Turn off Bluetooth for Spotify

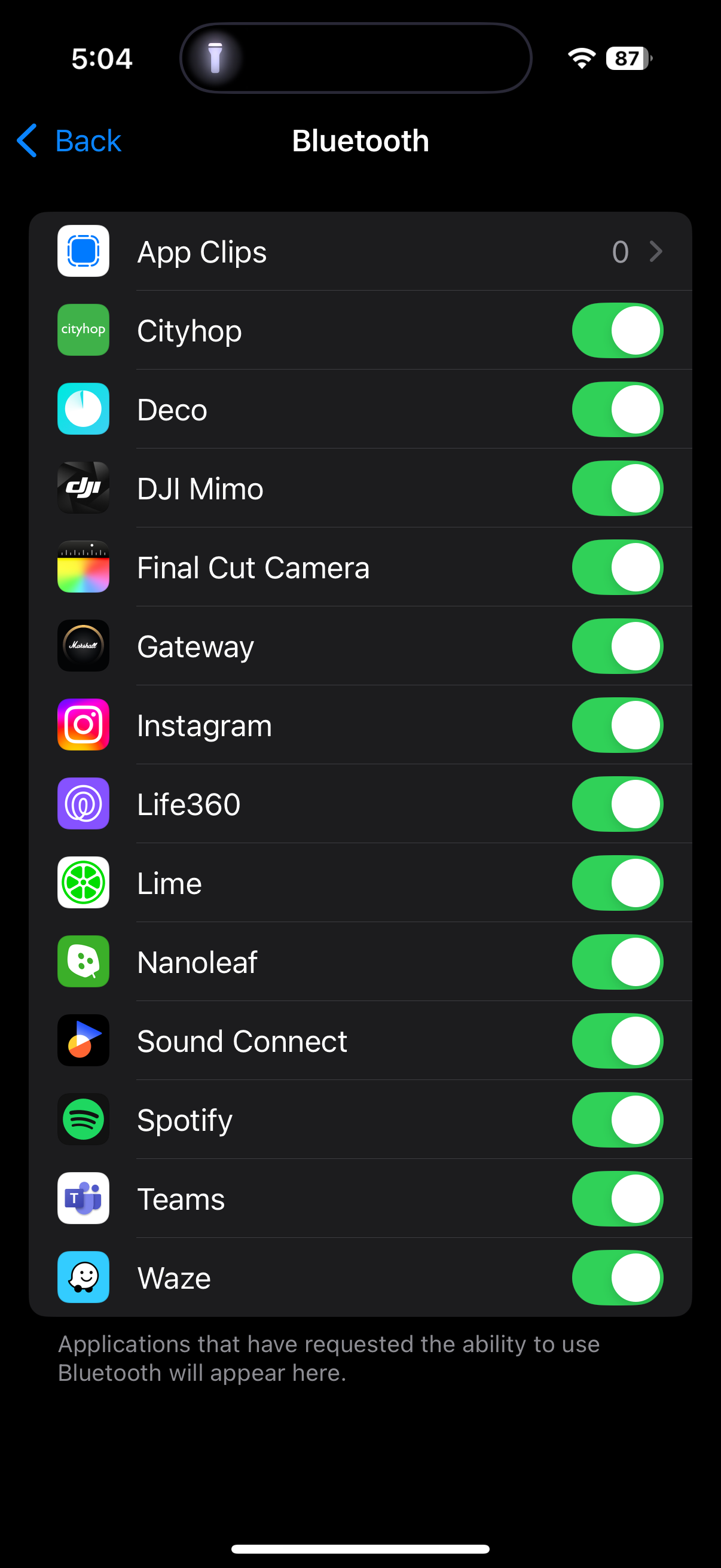[617, 1120]
